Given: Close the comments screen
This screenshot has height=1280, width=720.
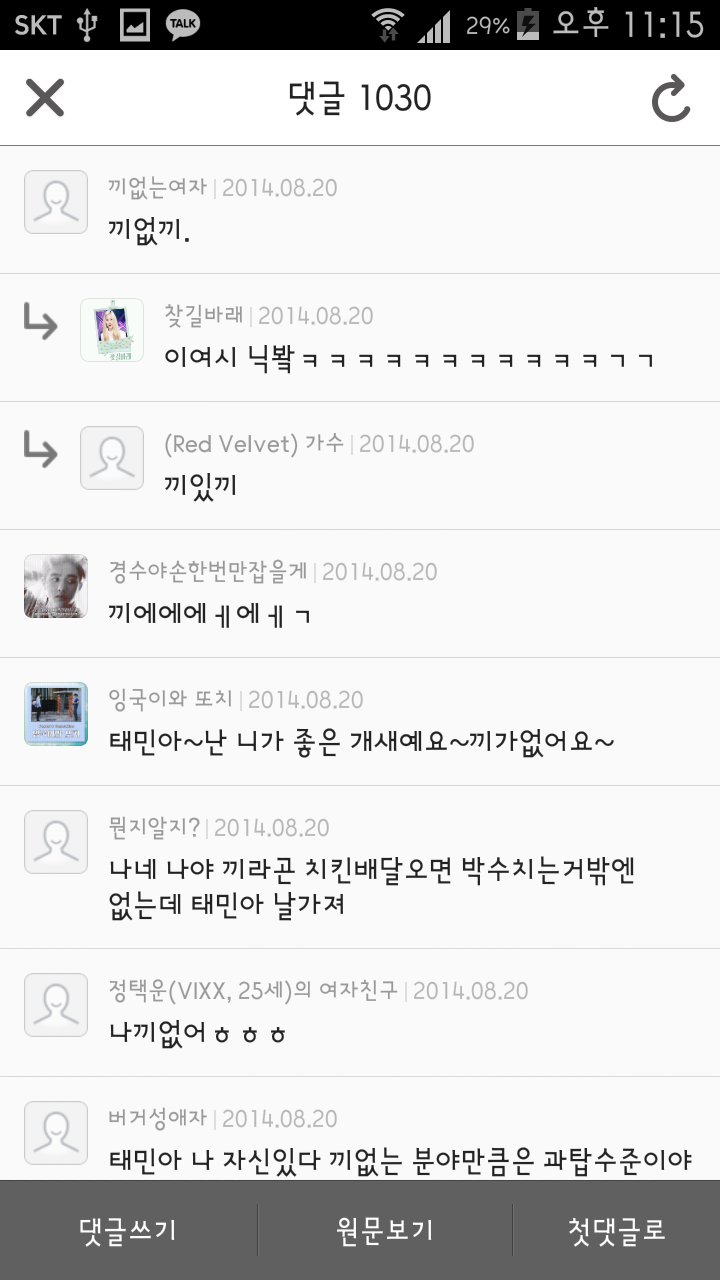Looking at the screenshot, I should click(x=45, y=98).
